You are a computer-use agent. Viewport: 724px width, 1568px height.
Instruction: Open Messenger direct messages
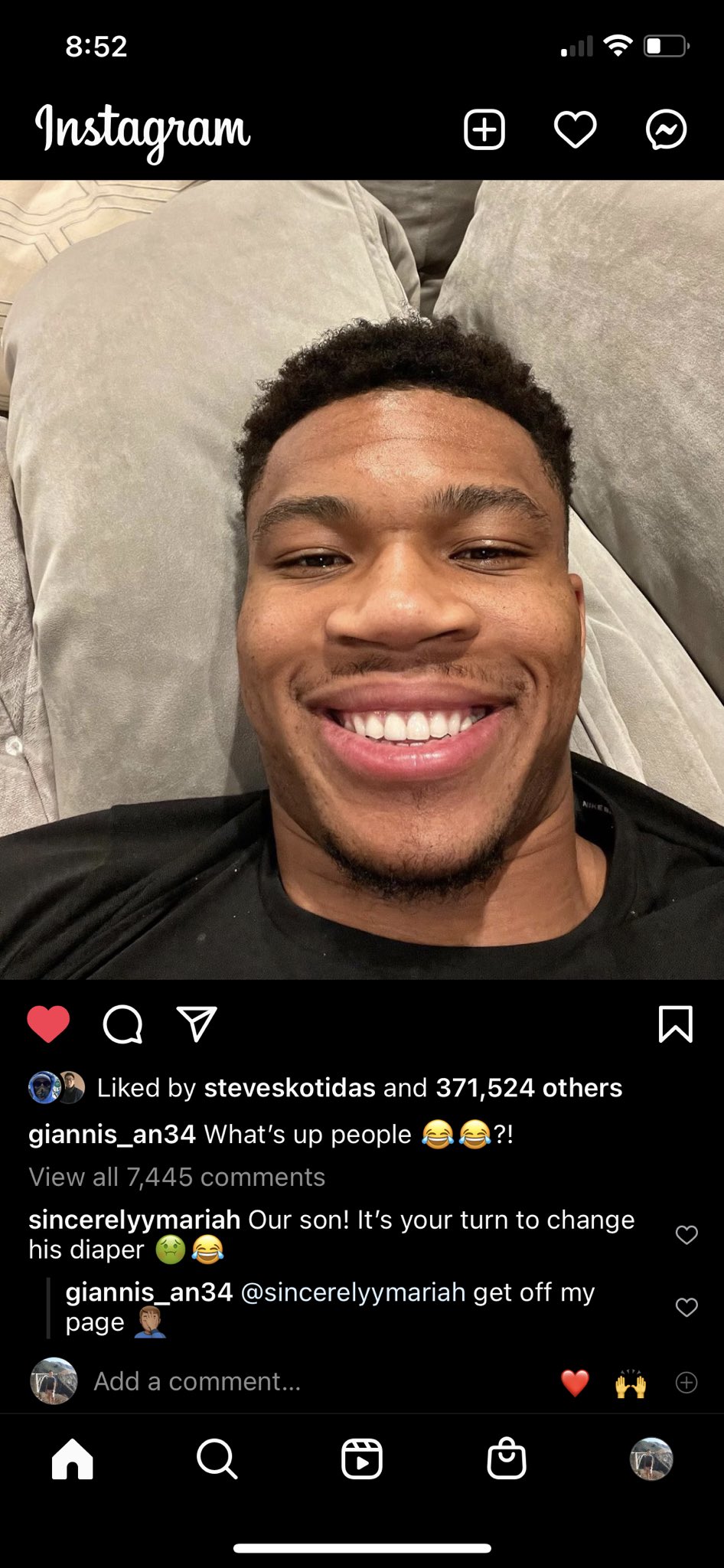point(666,129)
